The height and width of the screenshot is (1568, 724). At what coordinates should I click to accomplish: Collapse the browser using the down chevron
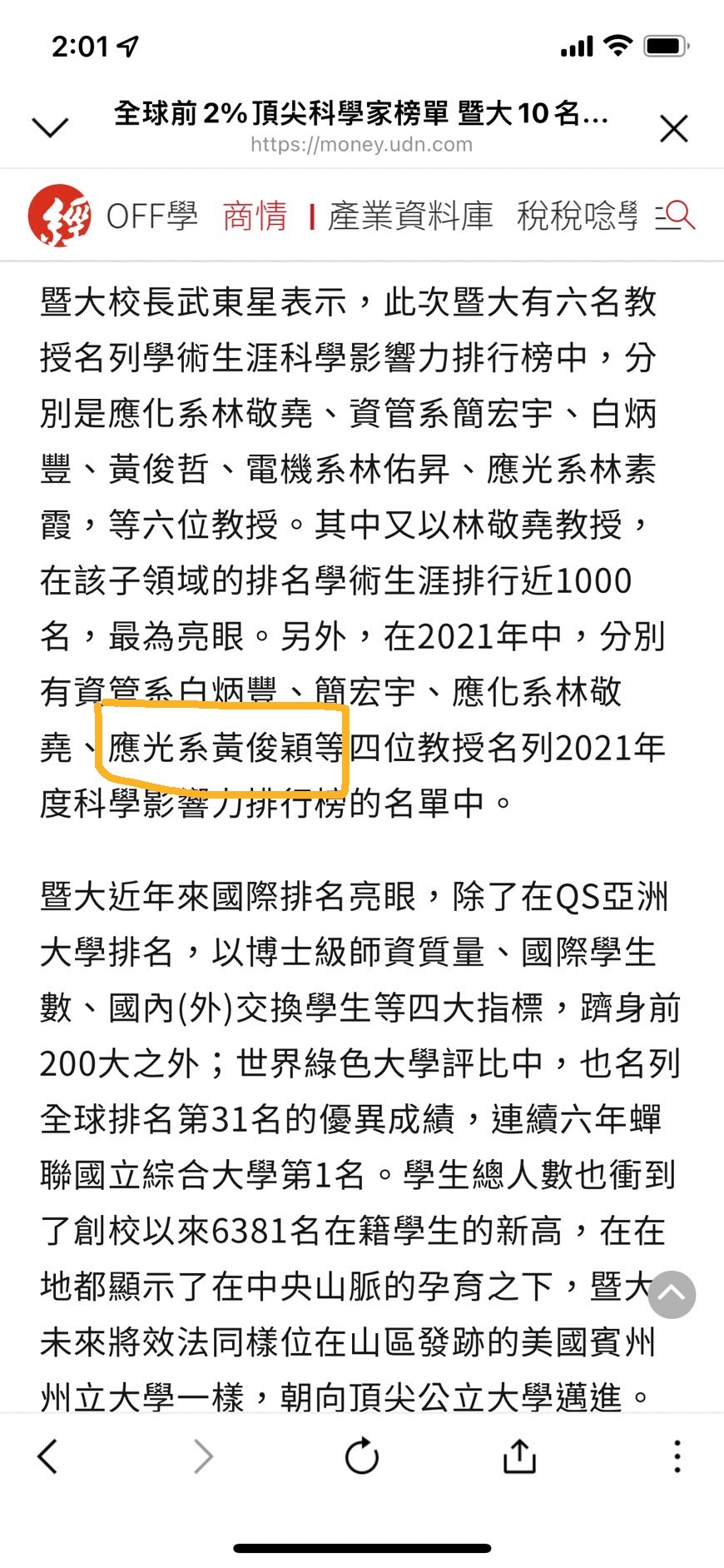pos(50,127)
